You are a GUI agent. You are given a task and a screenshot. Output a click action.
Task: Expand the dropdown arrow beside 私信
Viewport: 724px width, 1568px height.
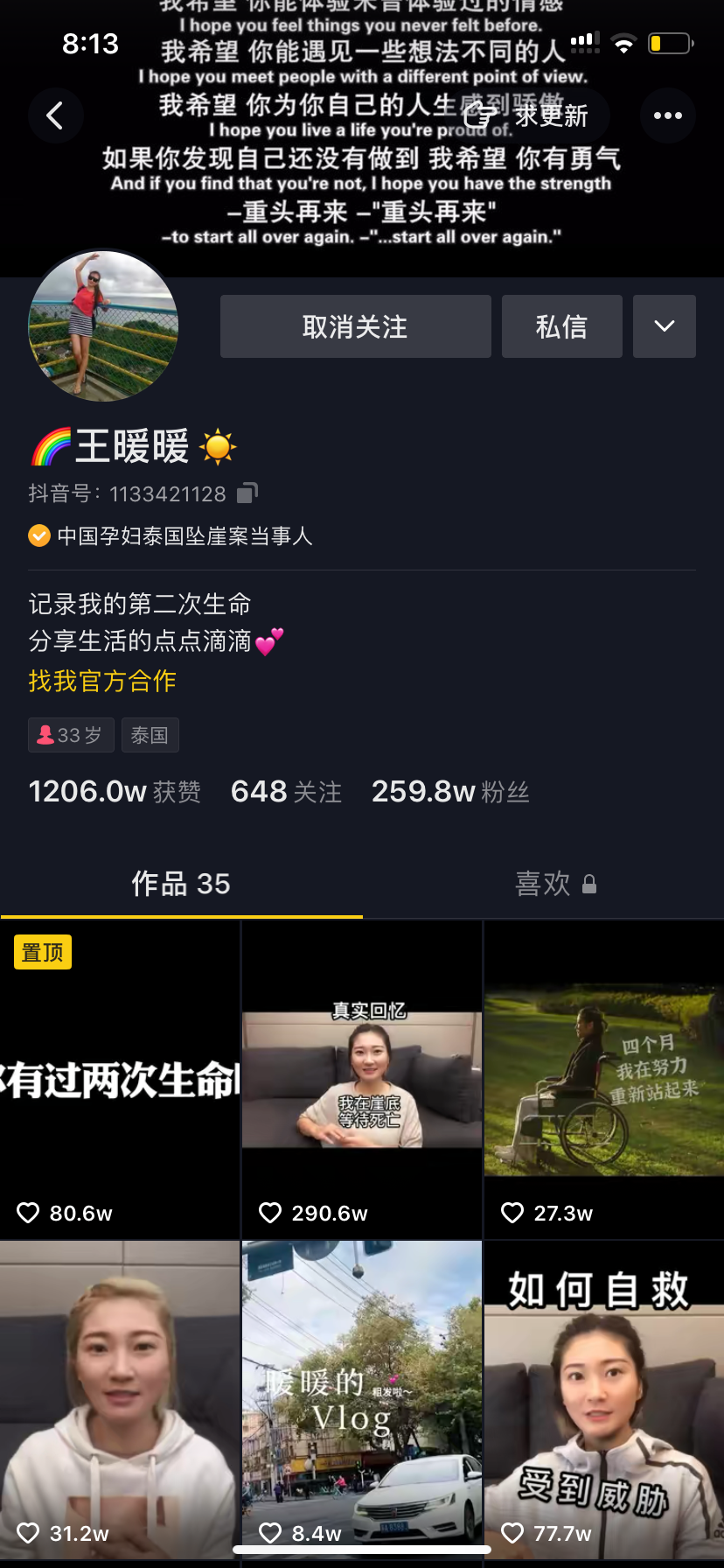(665, 326)
